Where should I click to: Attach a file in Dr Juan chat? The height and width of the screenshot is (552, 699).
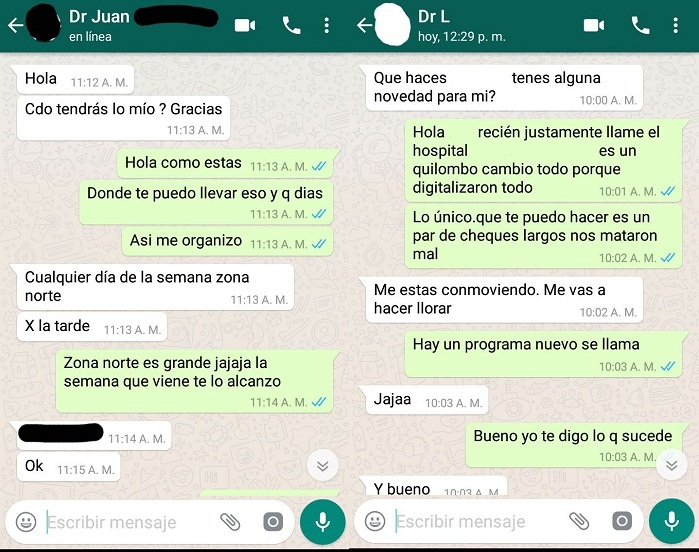(230, 521)
